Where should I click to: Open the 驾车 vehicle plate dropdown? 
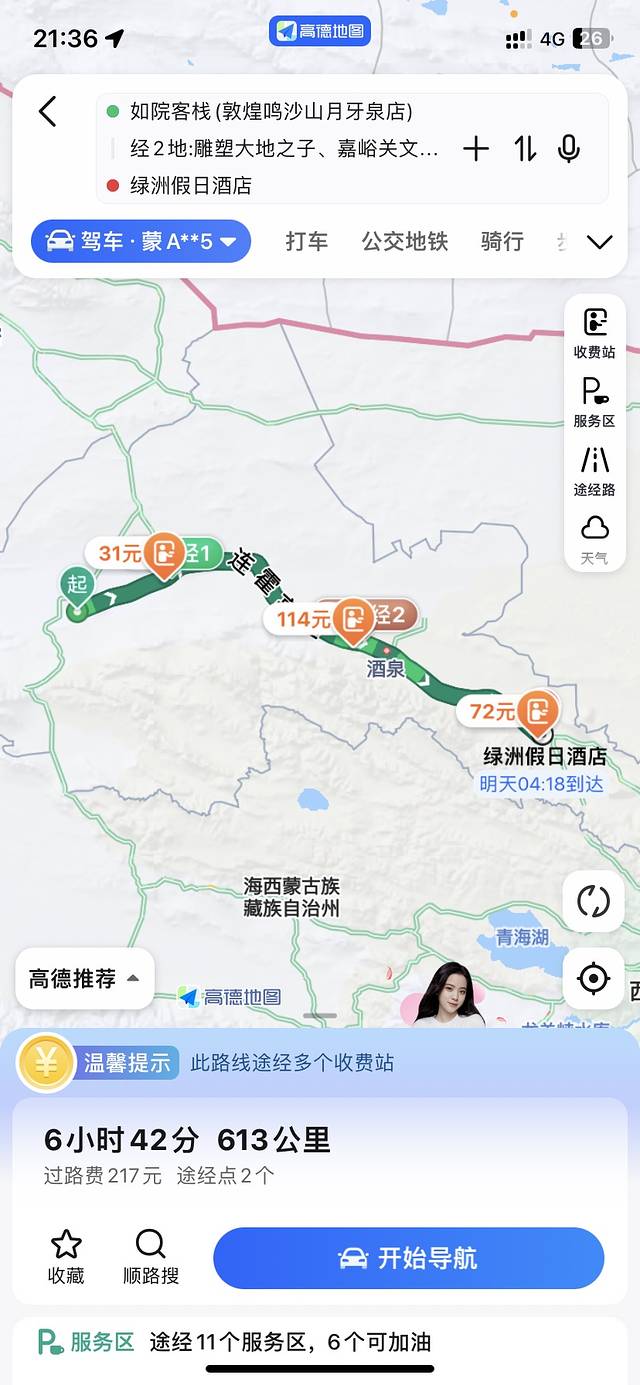pos(141,242)
